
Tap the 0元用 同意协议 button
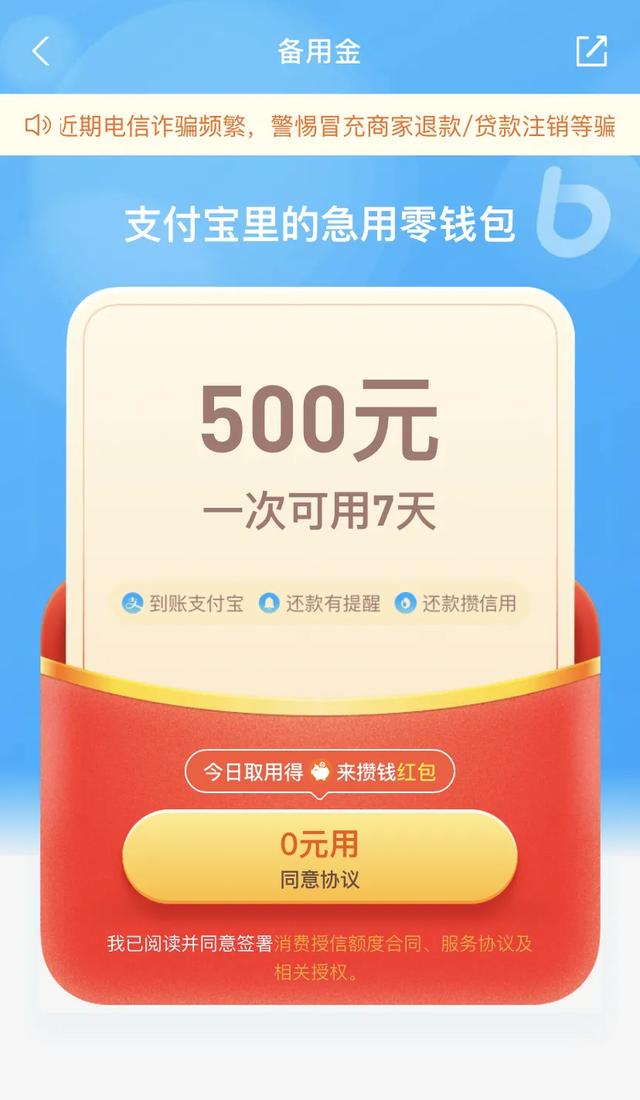[320, 858]
